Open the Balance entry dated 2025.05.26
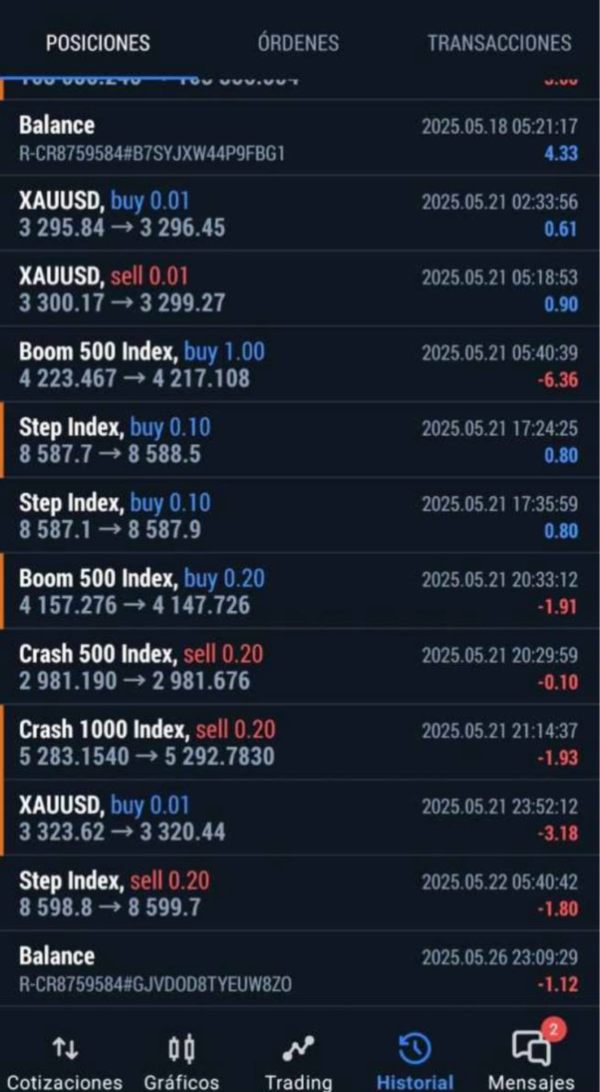This screenshot has width=600, height=1092. 300,969
